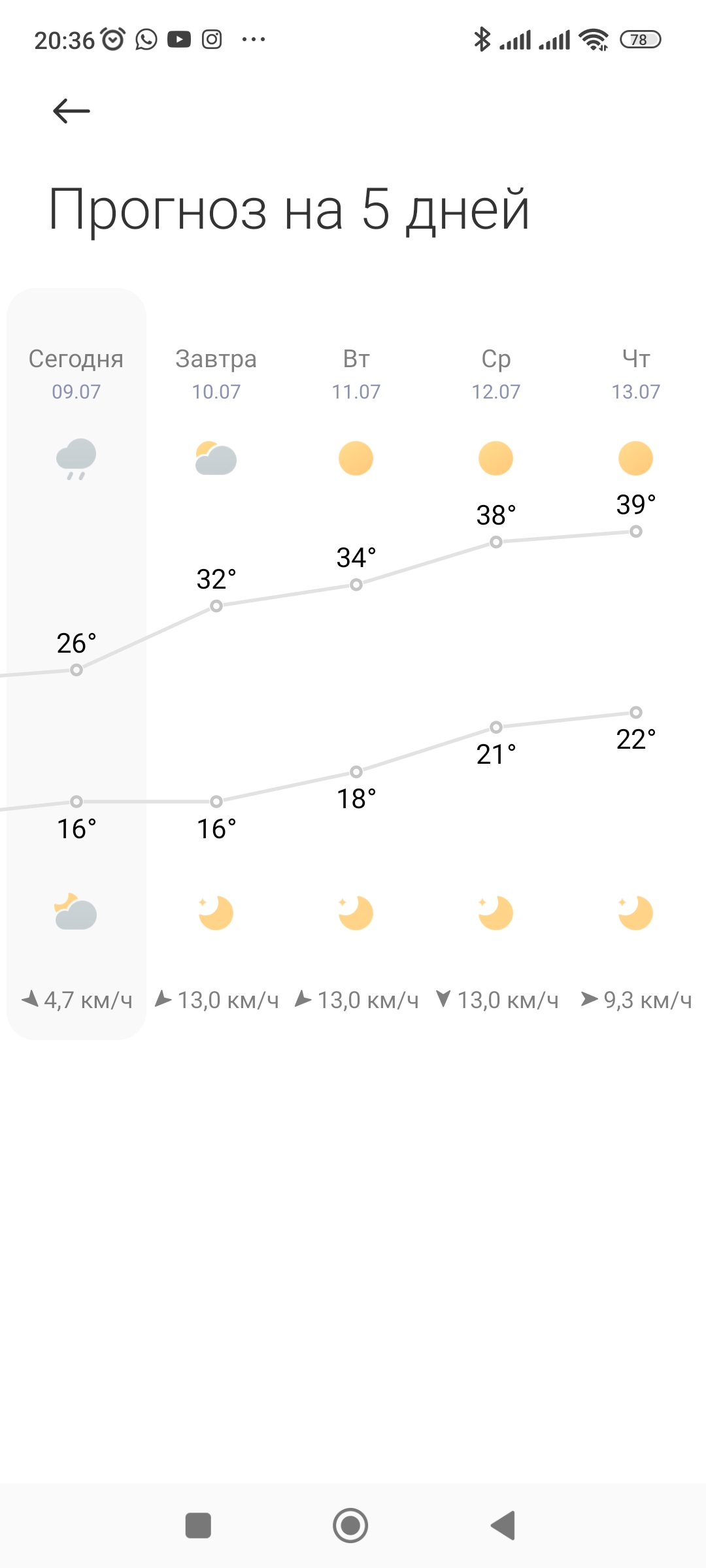
Task: Open the Вт 11.07 day details
Action: pyautogui.click(x=356, y=372)
